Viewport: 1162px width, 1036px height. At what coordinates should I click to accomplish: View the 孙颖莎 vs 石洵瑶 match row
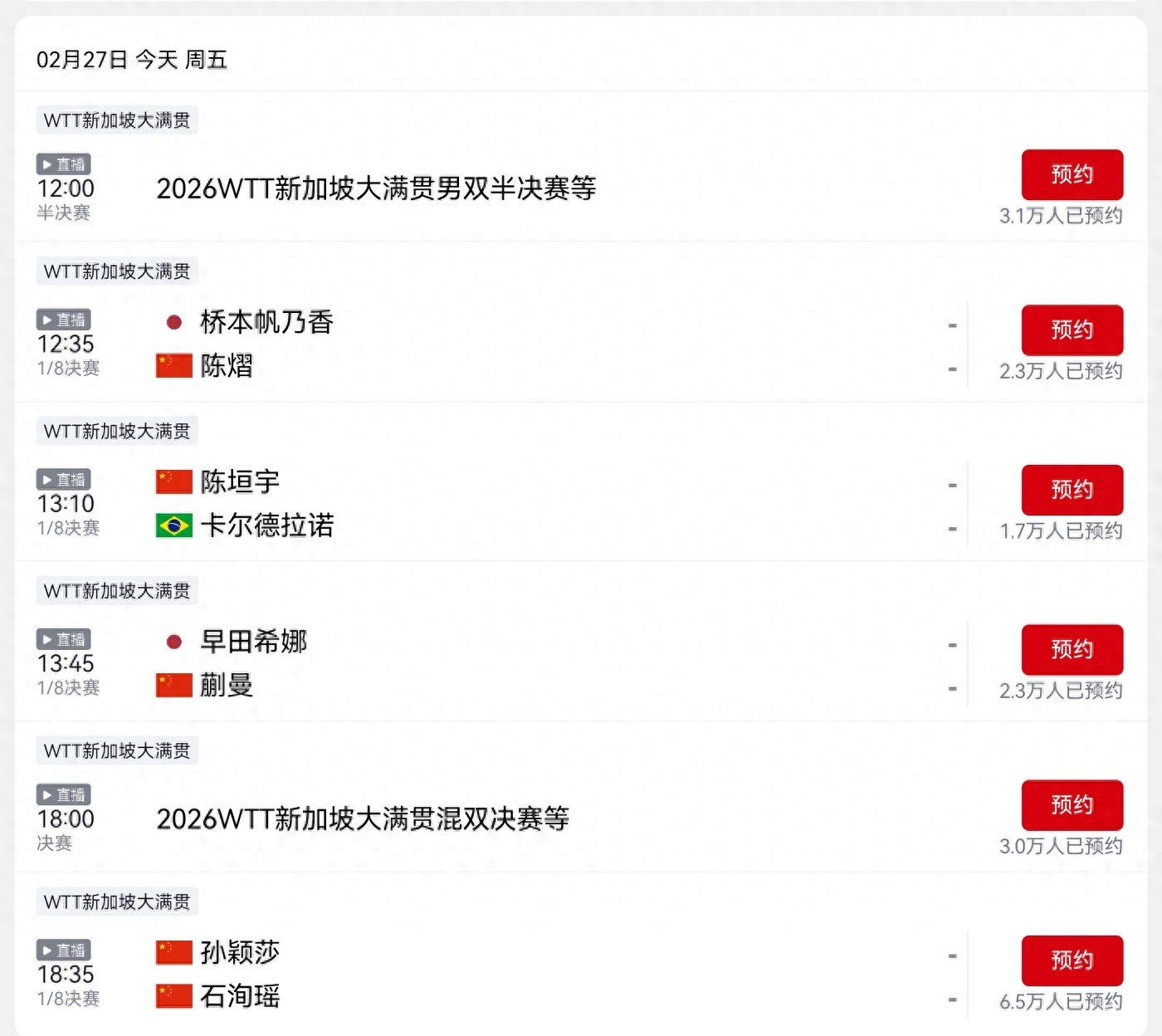pos(498,974)
